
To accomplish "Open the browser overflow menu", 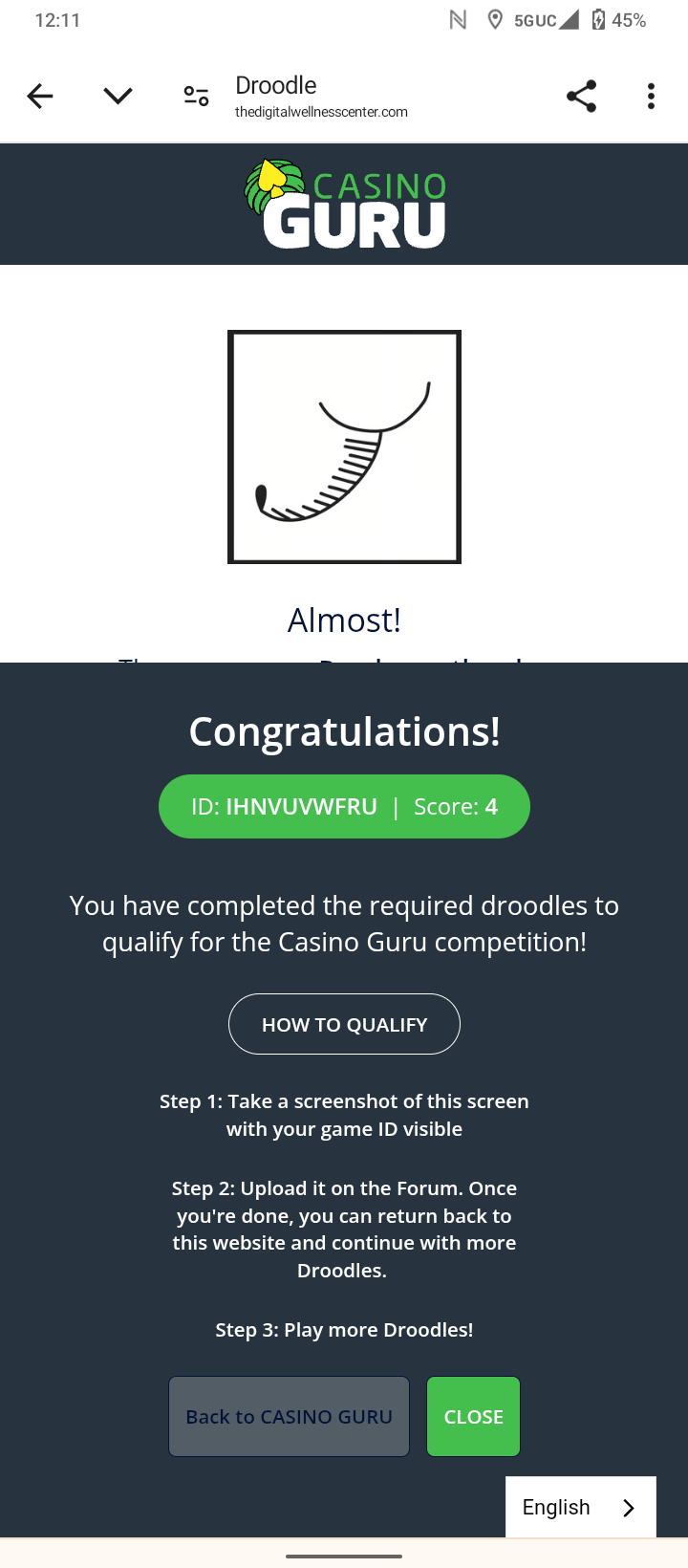I will pyautogui.click(x=651, y=96).
